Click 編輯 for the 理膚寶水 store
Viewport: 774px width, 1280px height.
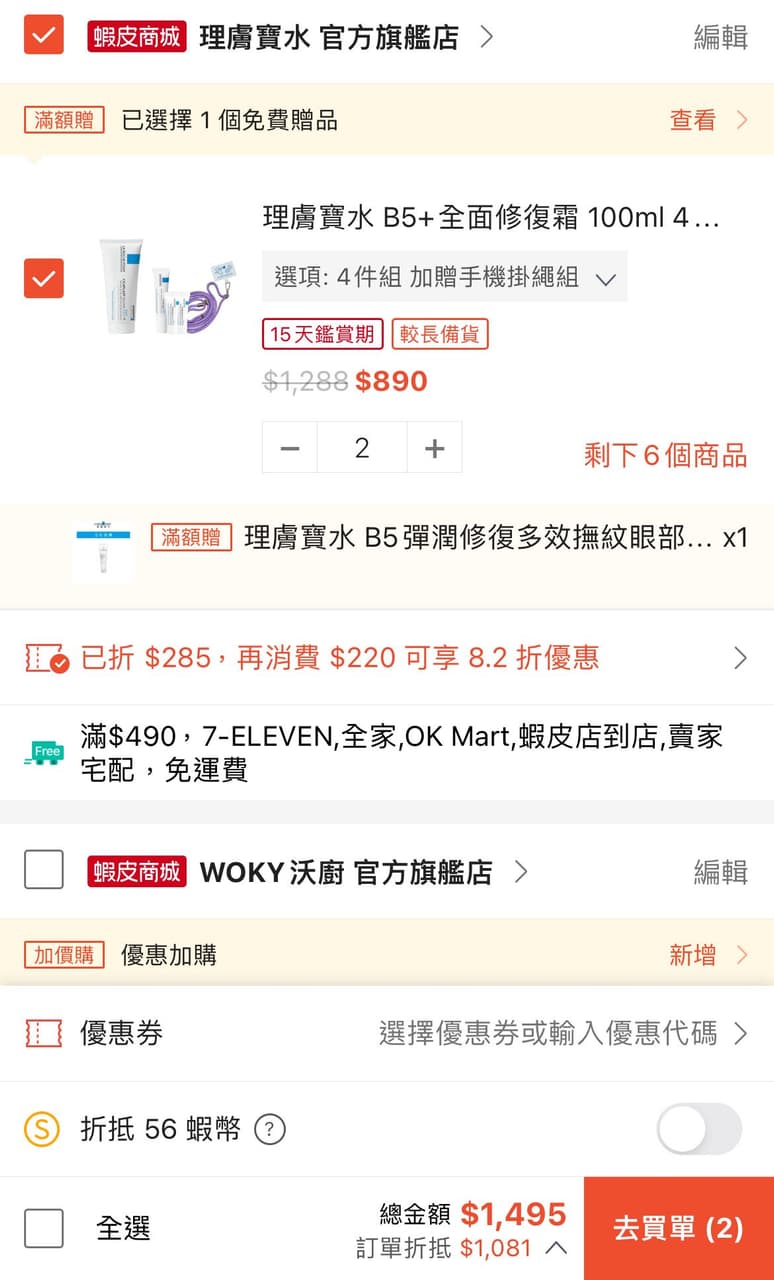click(722, 37)
